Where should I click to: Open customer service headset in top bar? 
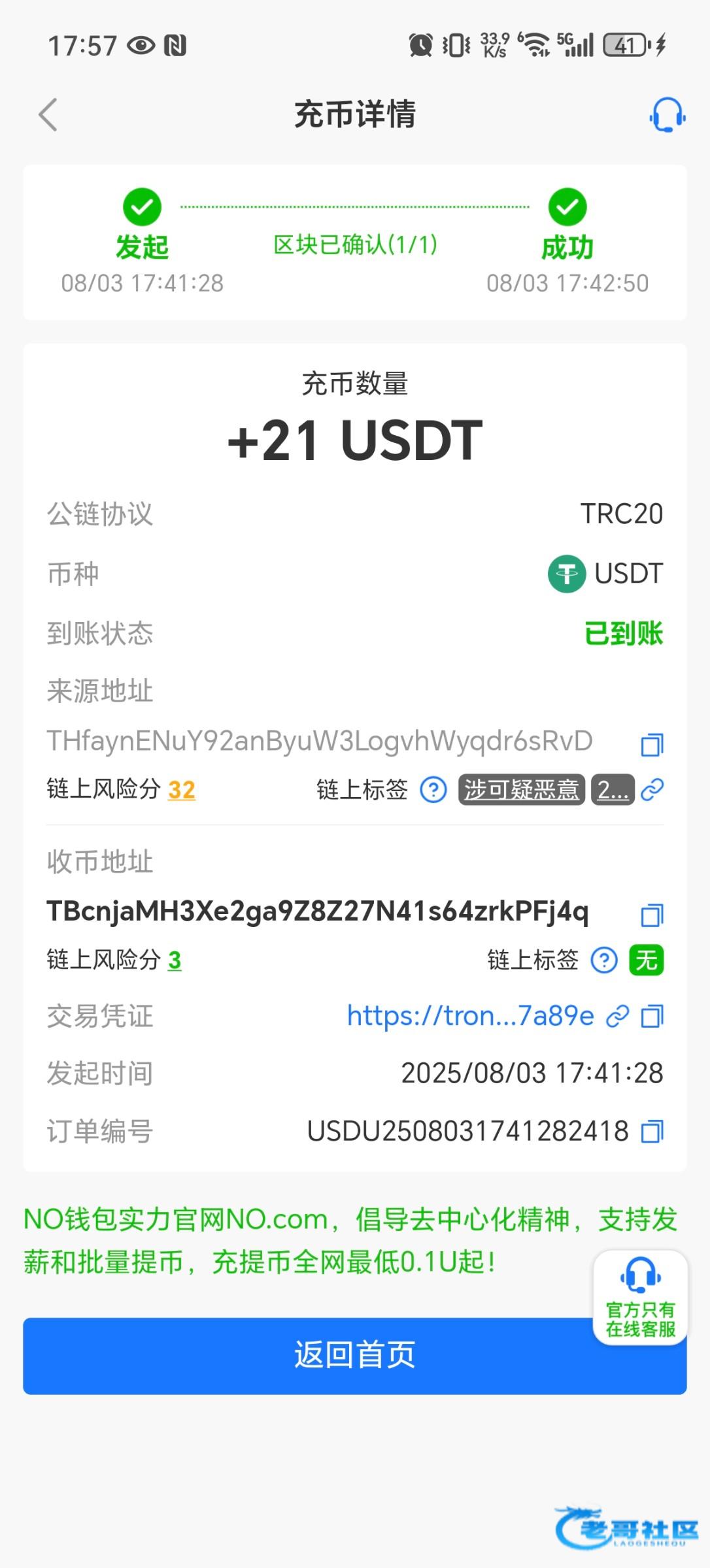667,115
